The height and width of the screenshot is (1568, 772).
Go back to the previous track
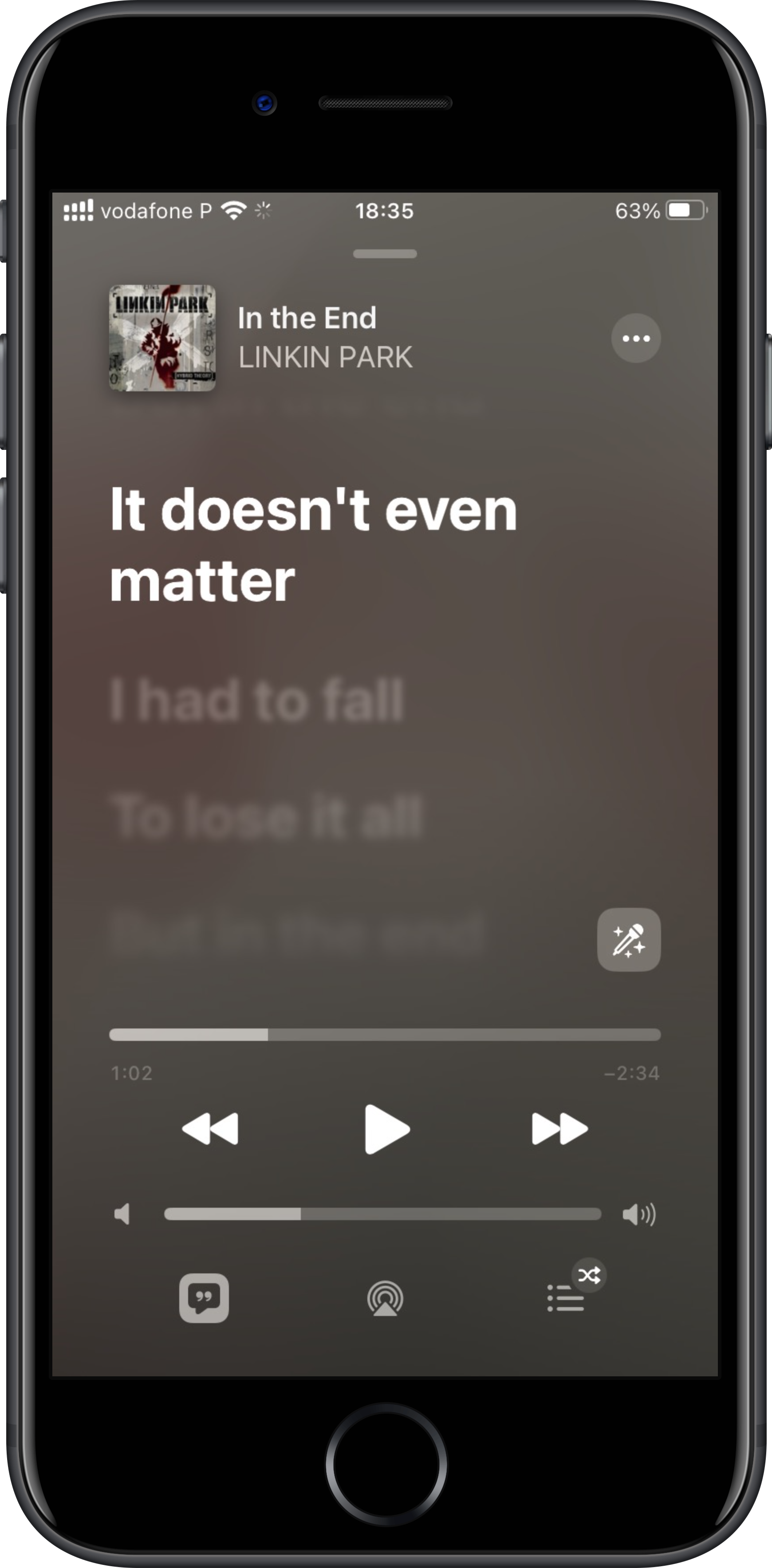point(210,1129)
